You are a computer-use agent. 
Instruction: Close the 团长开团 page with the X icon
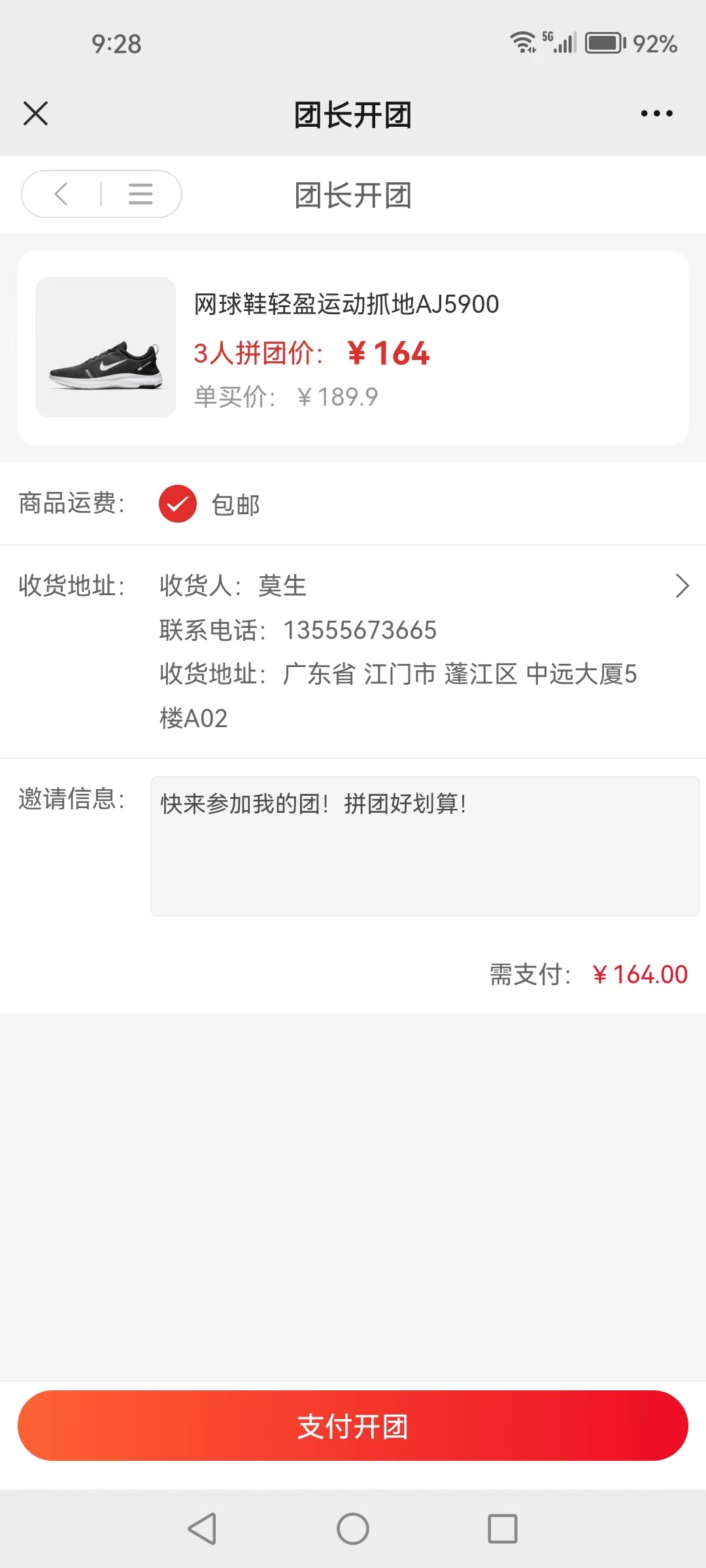(x=35, y=114)
